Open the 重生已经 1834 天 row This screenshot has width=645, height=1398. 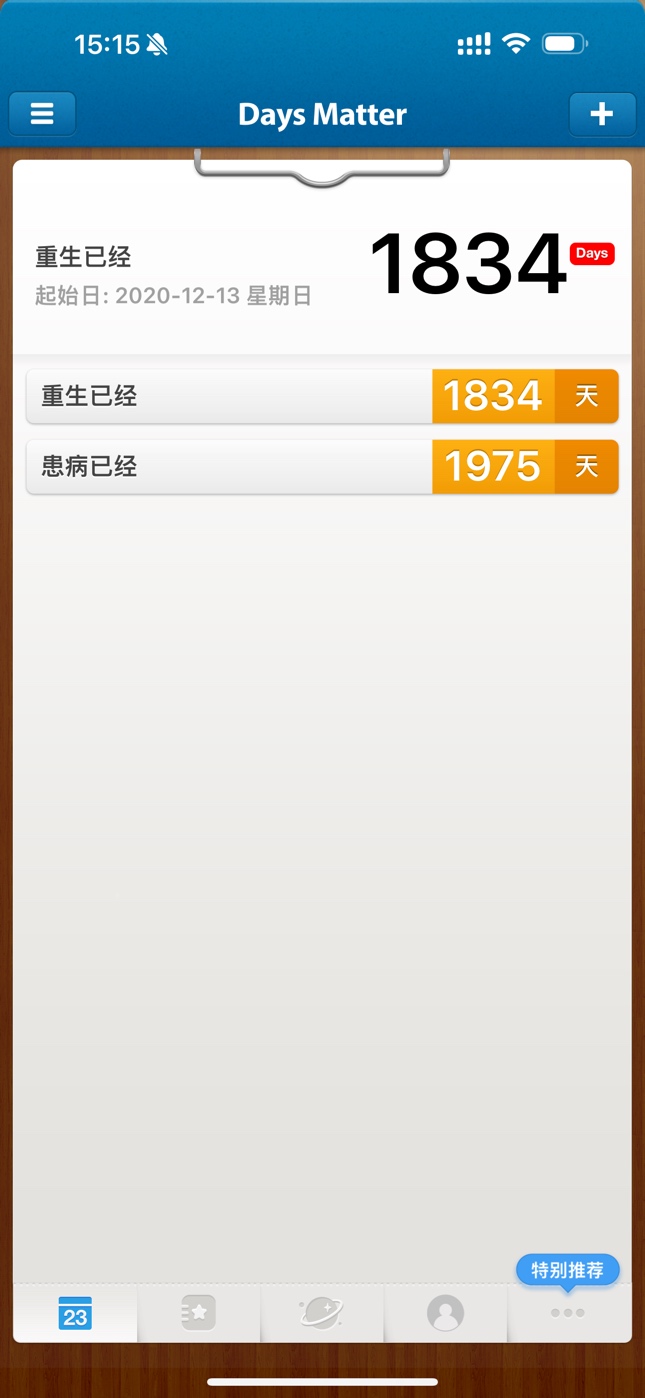pos(322,396)
